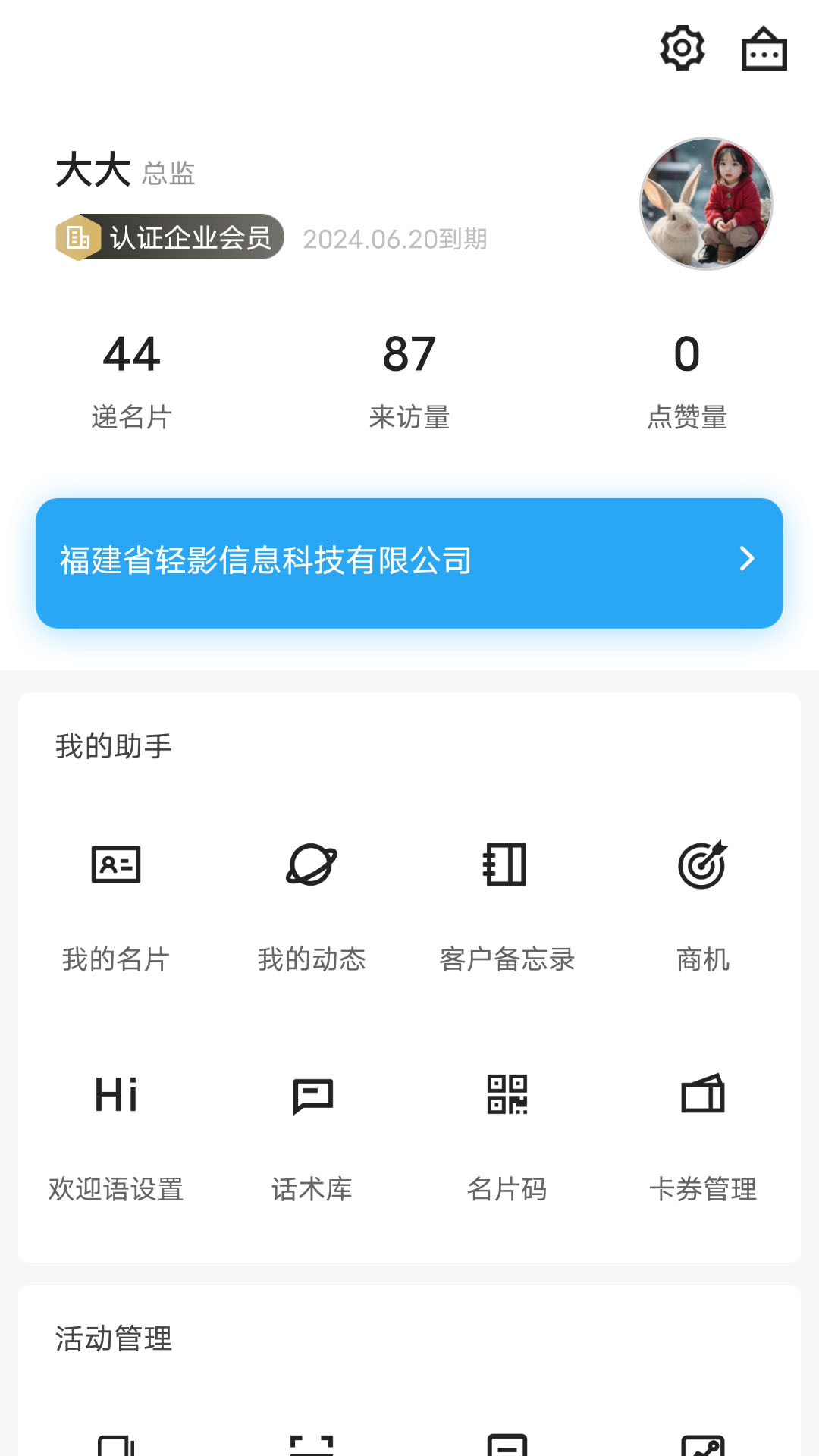Open the 福建省轻影信息科技有限公司 company card
This screenshot has width=819, height=1456.
tap(409, 563)
